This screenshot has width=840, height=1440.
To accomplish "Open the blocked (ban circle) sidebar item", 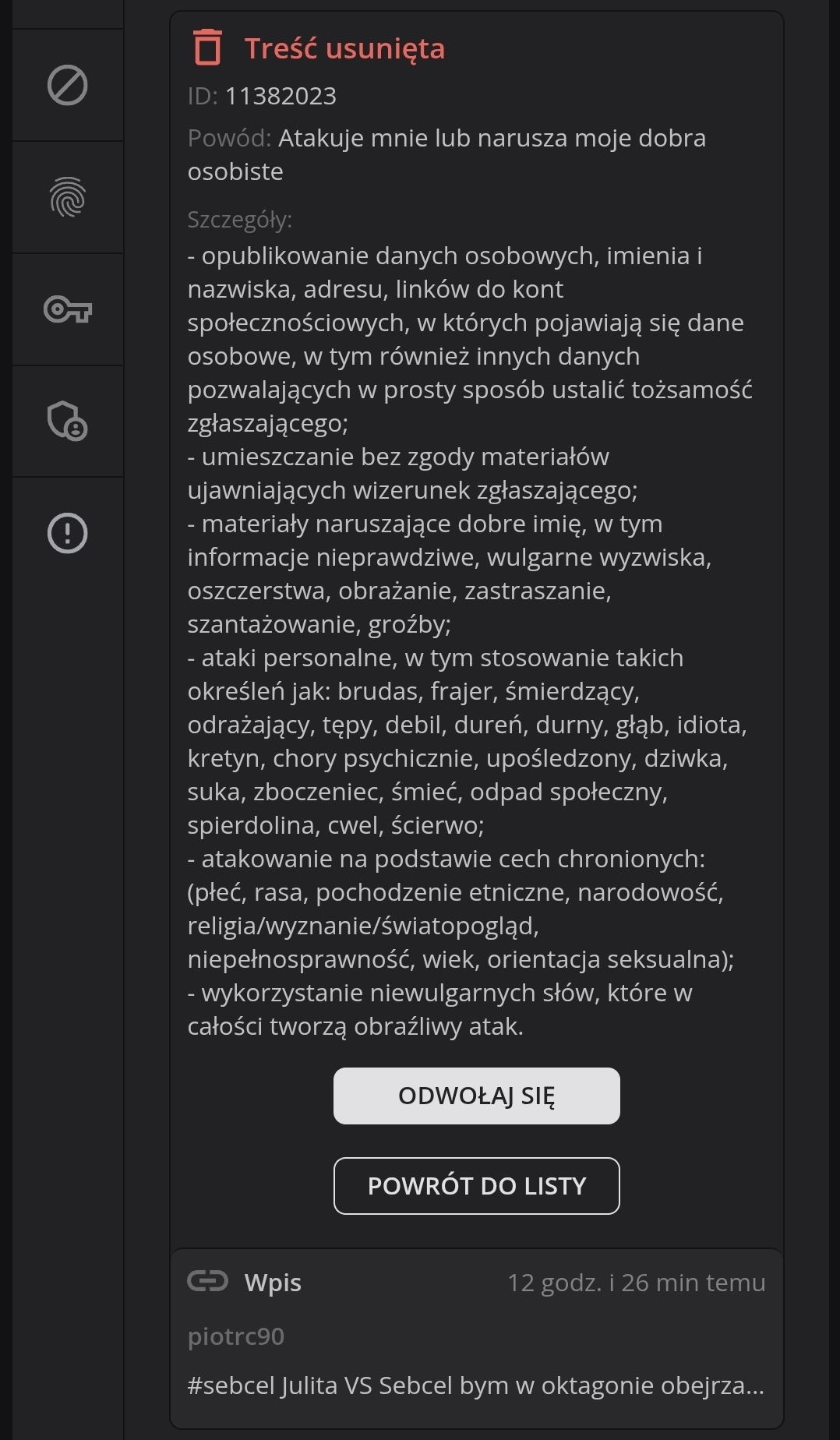I will [68, 85].
